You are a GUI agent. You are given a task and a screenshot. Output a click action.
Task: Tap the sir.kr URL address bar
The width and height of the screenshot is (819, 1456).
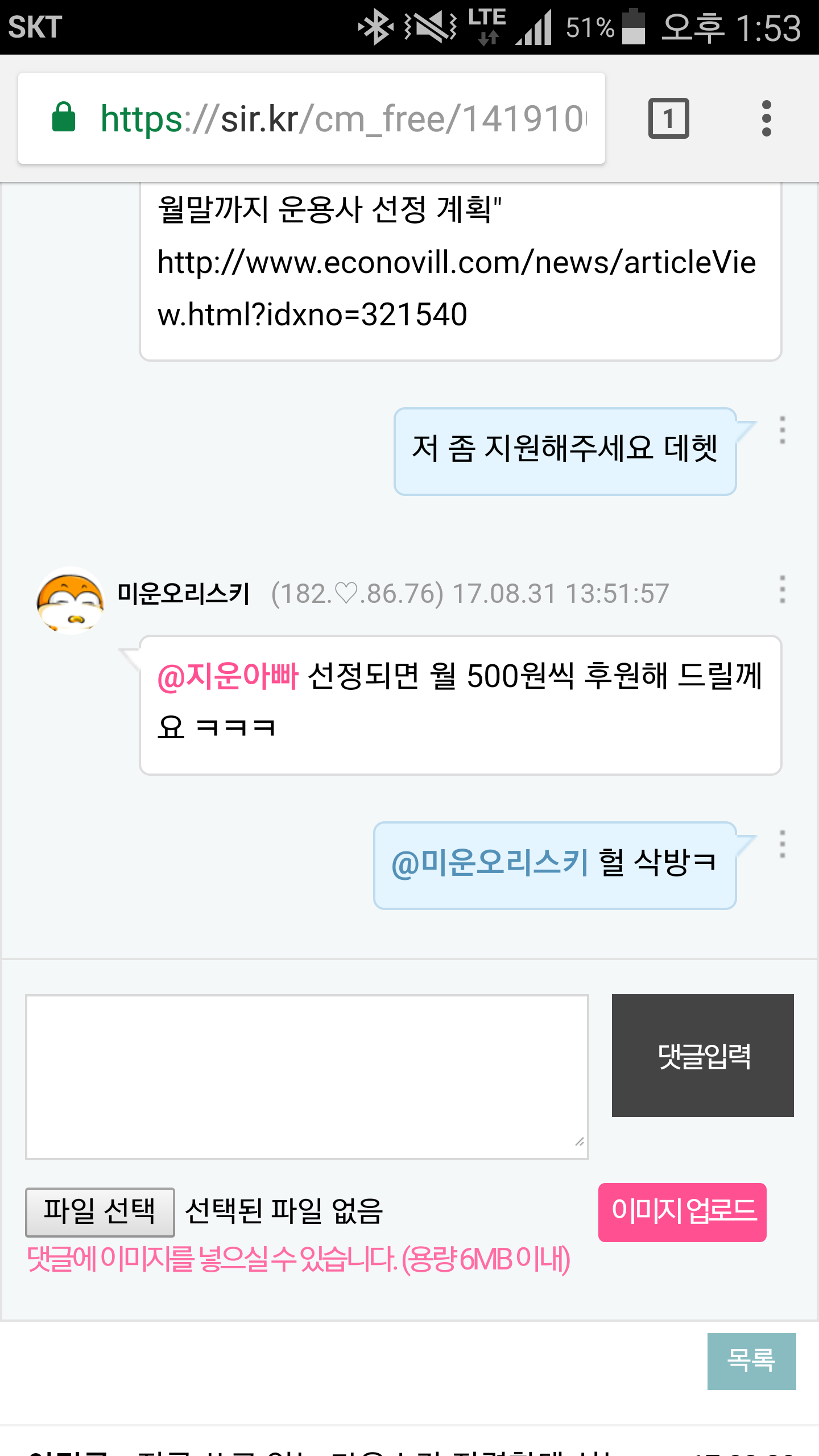coord(341,118)
